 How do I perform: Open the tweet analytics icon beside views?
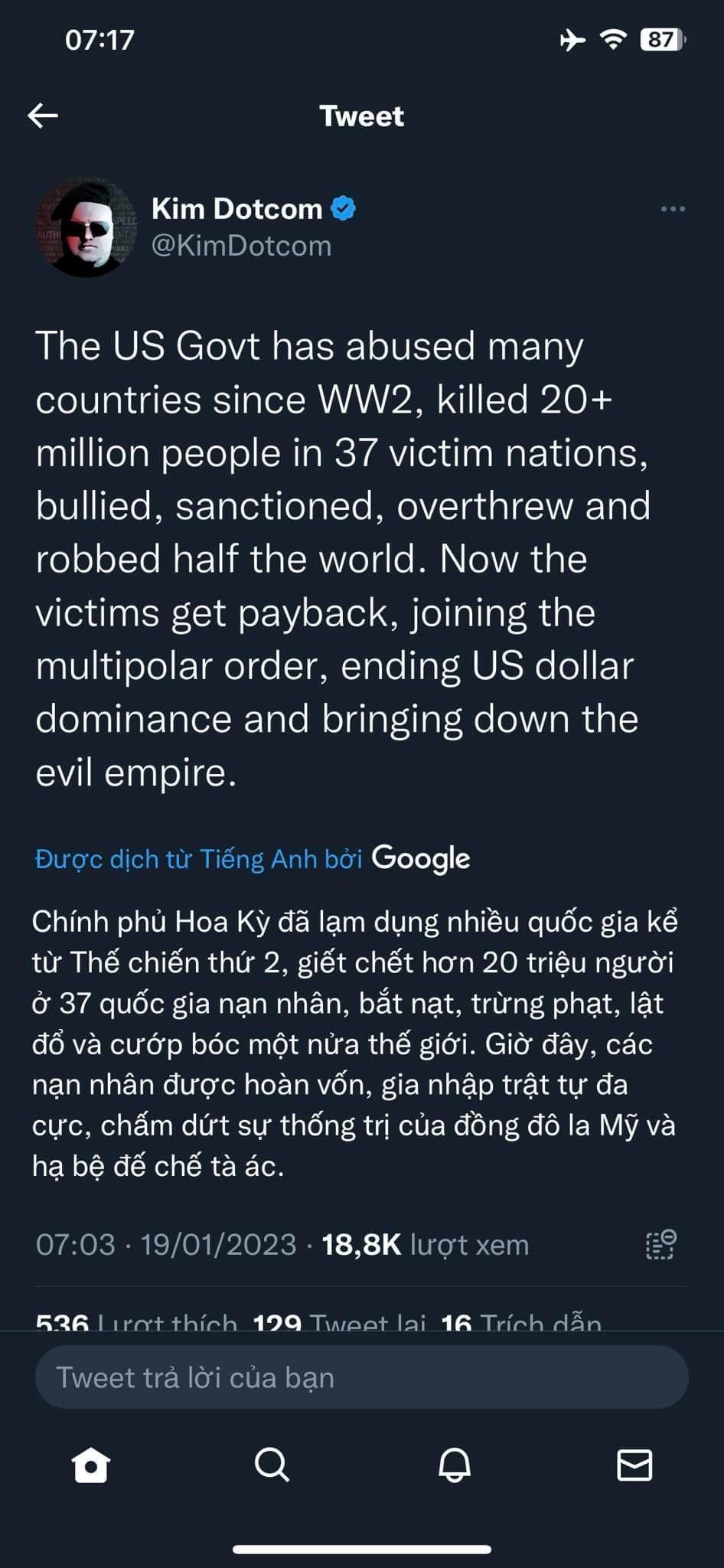[660, 1244]
